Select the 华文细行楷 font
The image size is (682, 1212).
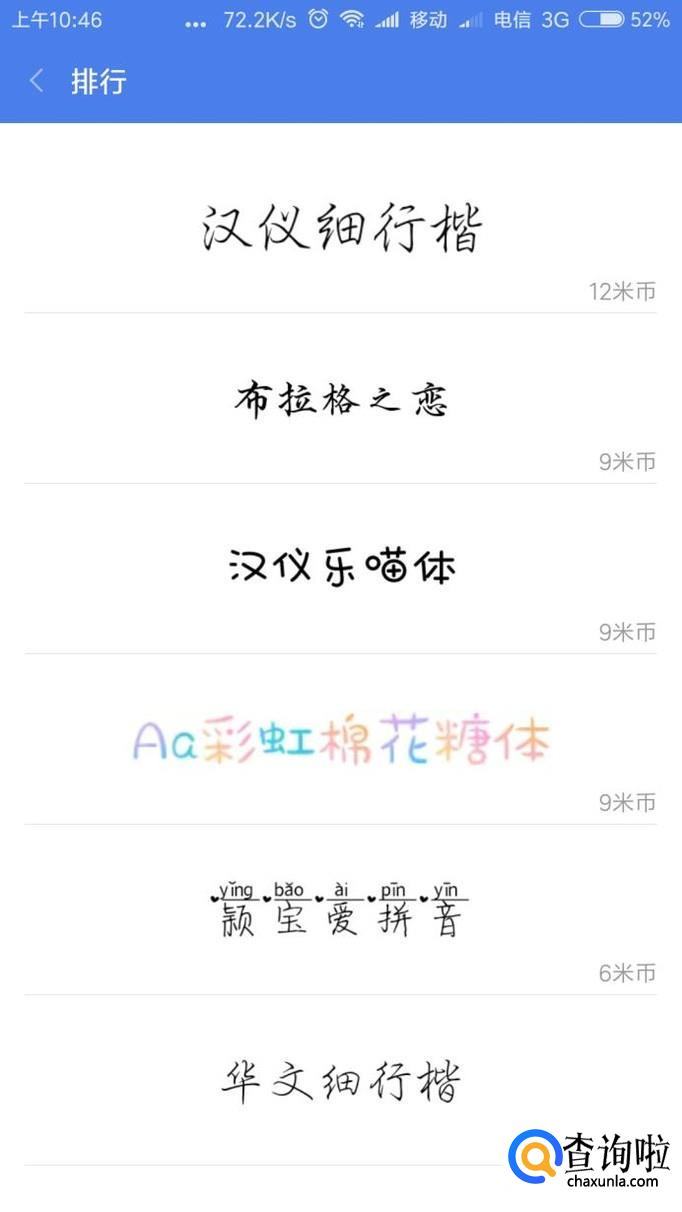pos(341,1082)
